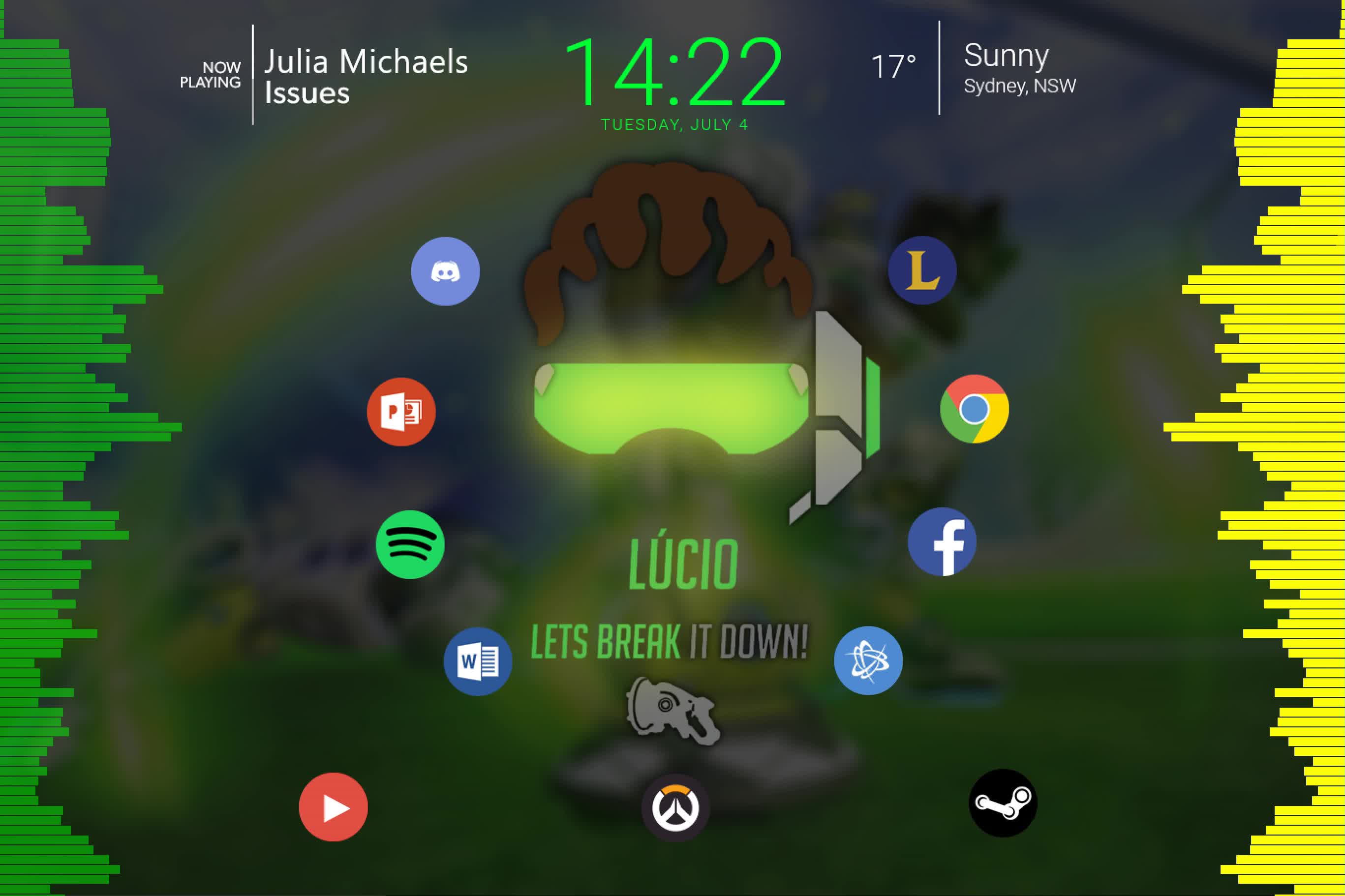Launch PowerPoint from the red icon
This screenshot has height=896, width=1345.
[x=401, y=412]
